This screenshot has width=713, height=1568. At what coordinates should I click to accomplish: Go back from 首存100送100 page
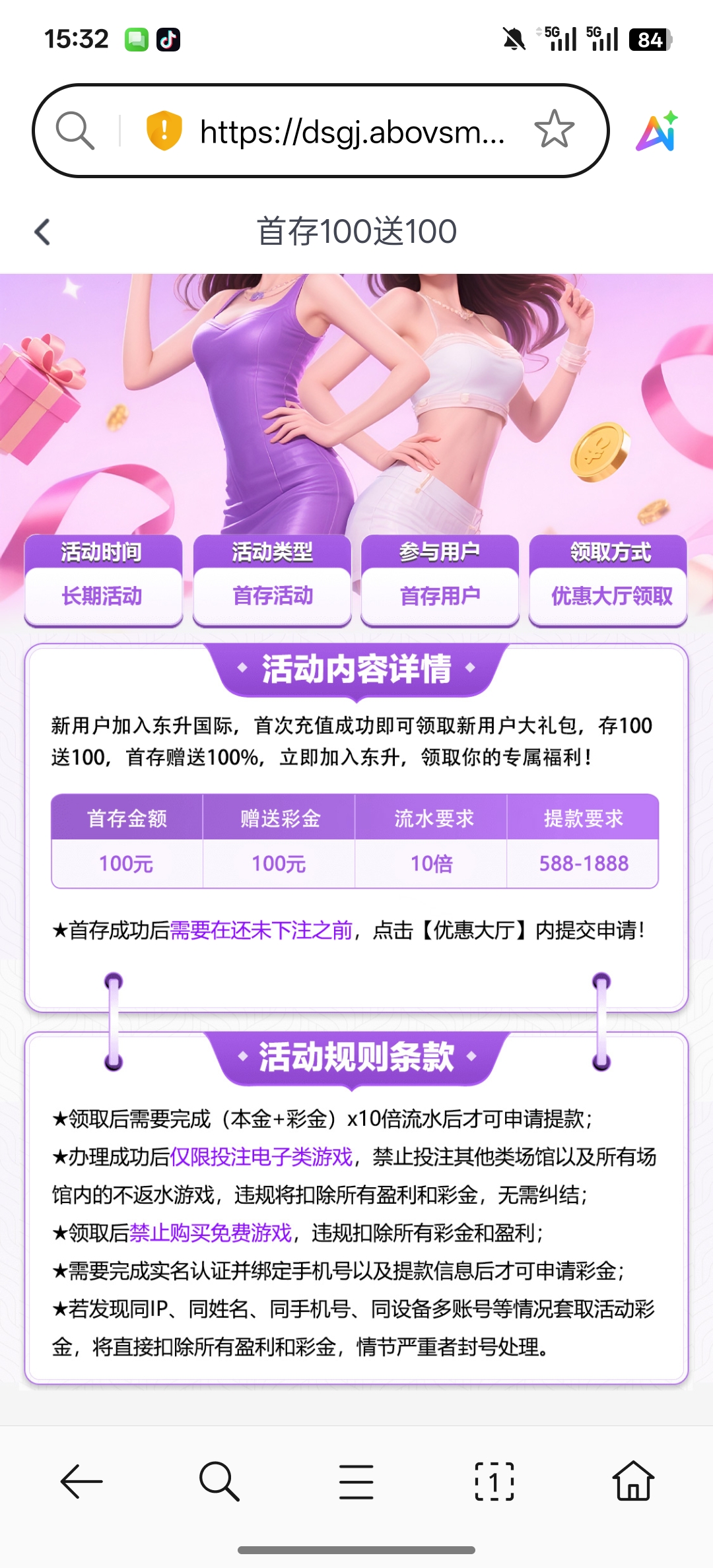point(43,232)
